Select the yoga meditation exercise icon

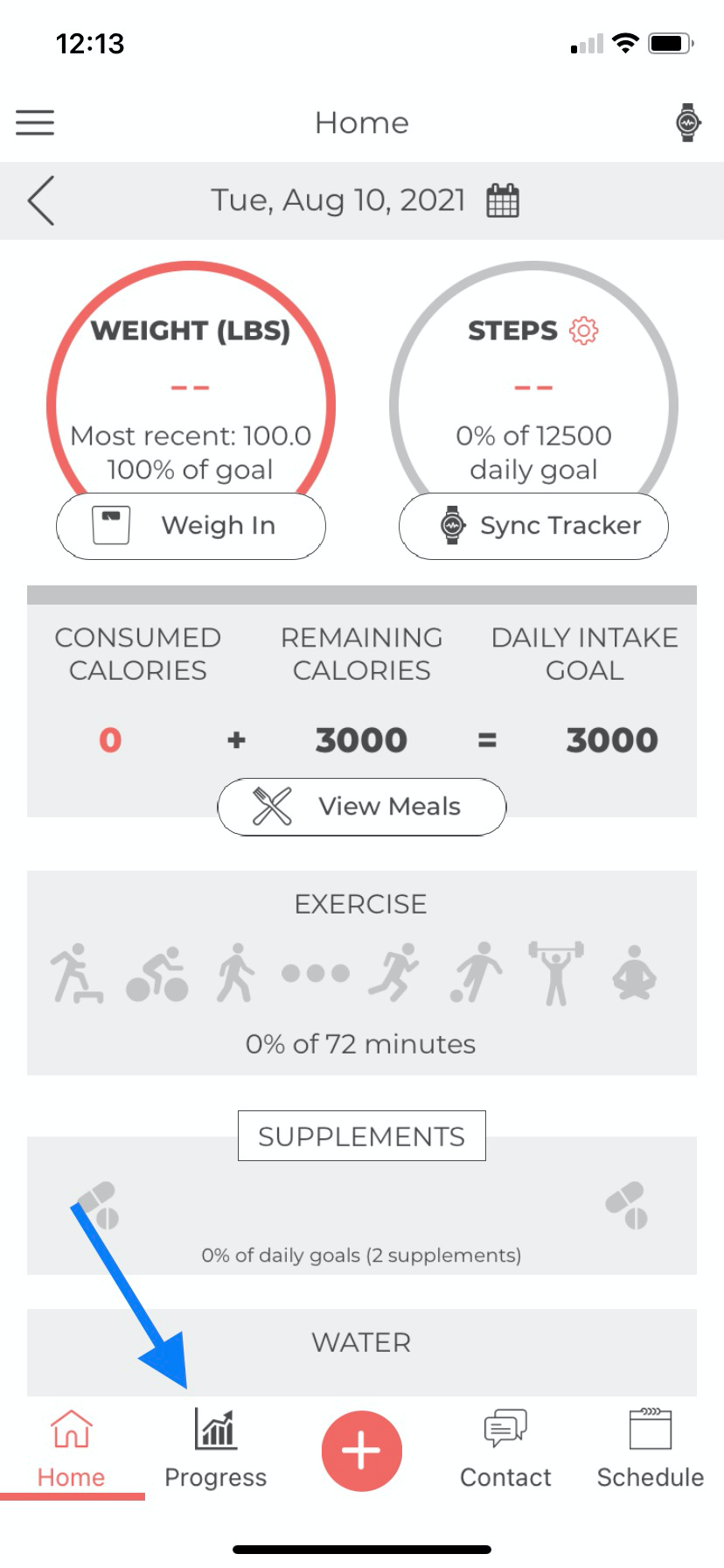(634, 973)
